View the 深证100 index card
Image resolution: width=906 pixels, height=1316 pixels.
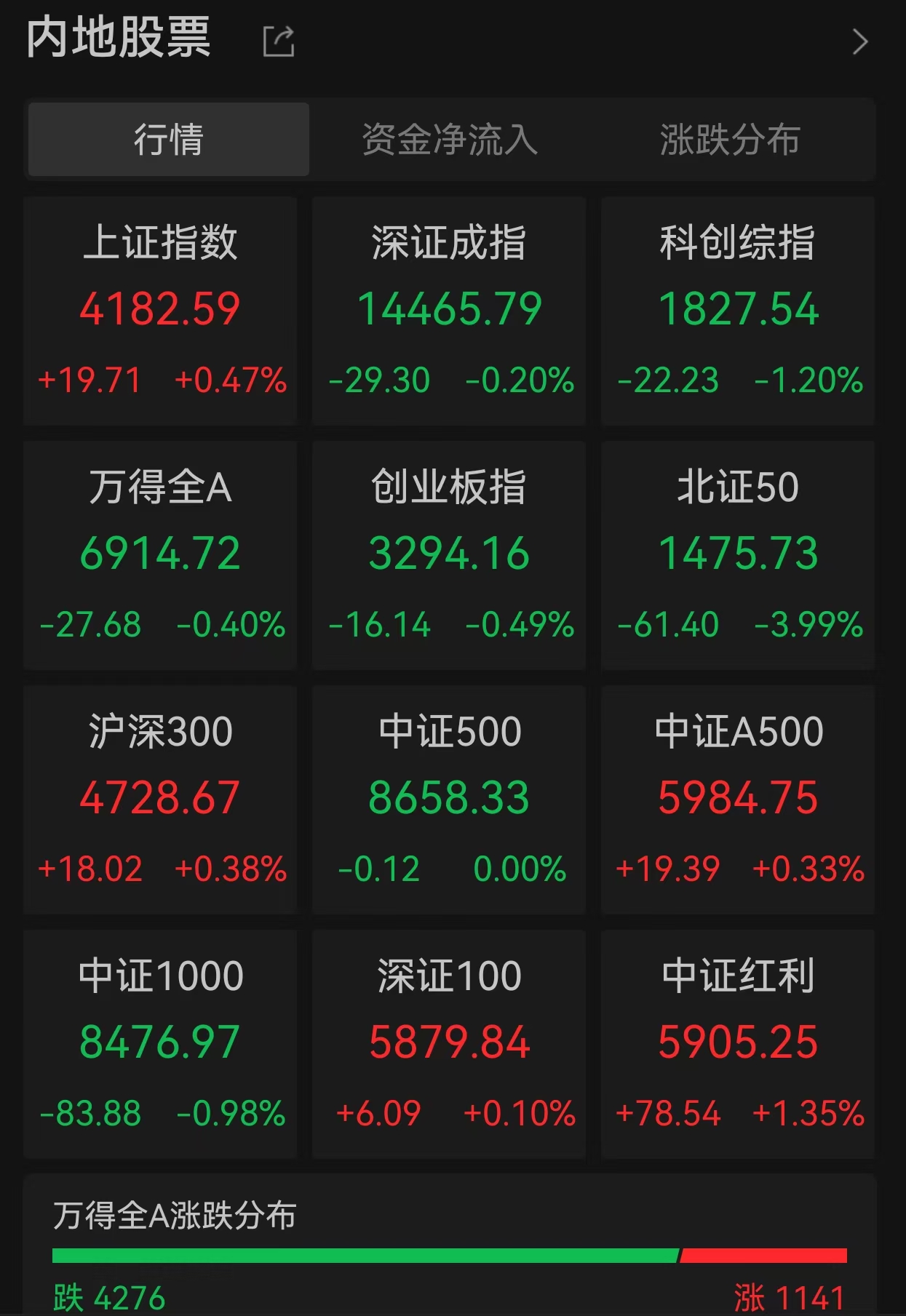(449, 1044)
